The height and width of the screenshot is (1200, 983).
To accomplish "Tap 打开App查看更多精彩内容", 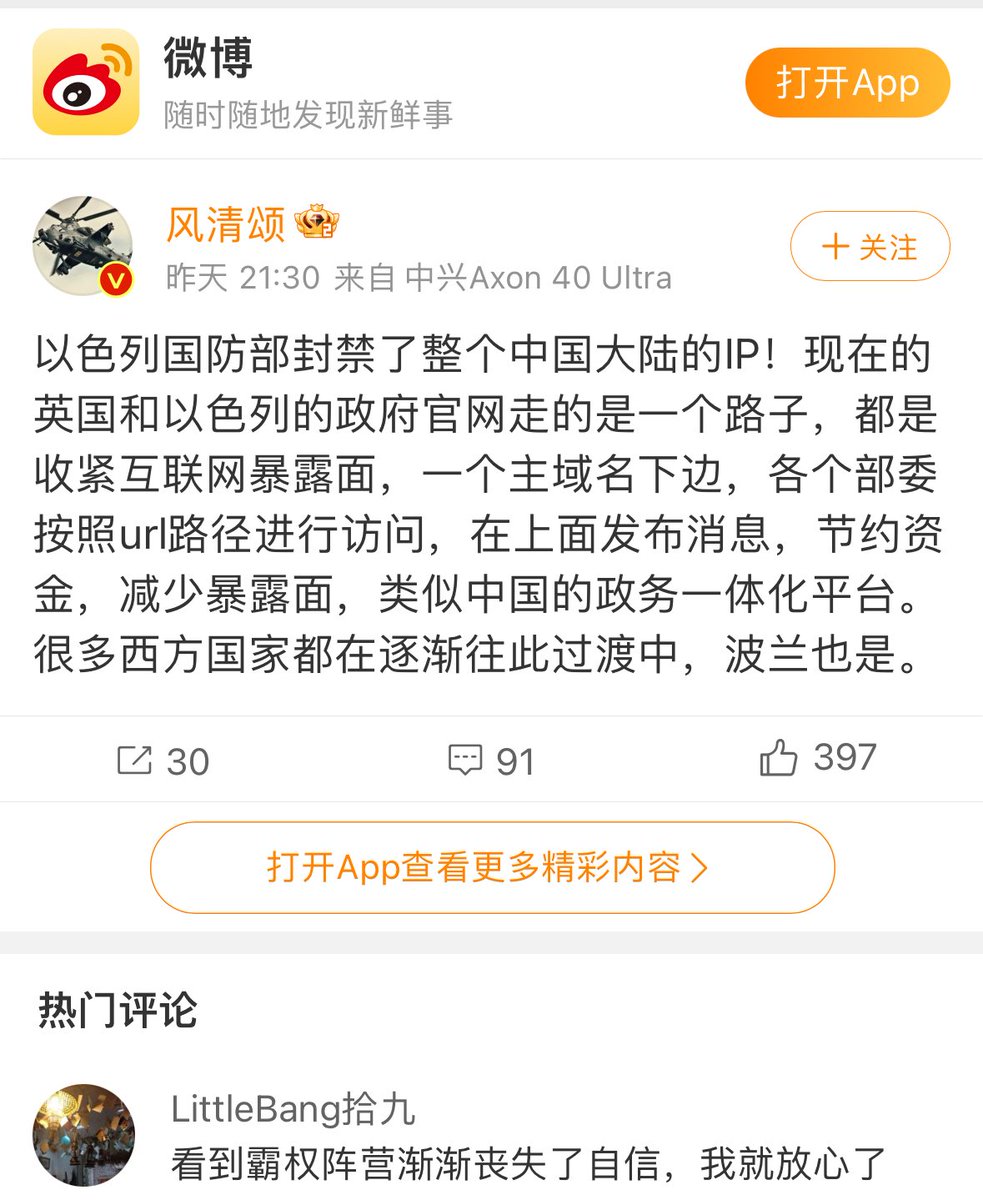I will point(491,867).
